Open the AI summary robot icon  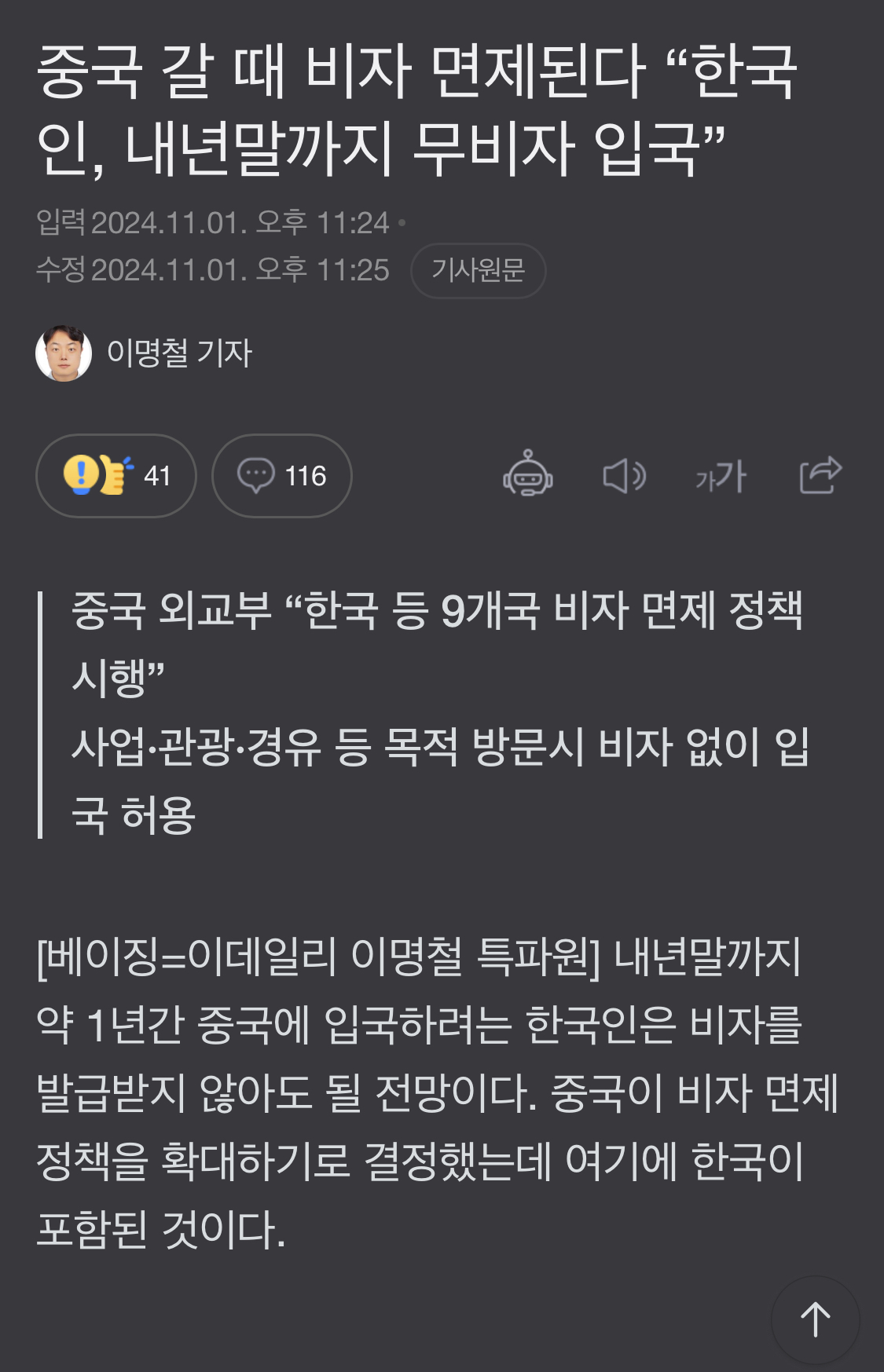pyautogui.click(x=528, y=474)
